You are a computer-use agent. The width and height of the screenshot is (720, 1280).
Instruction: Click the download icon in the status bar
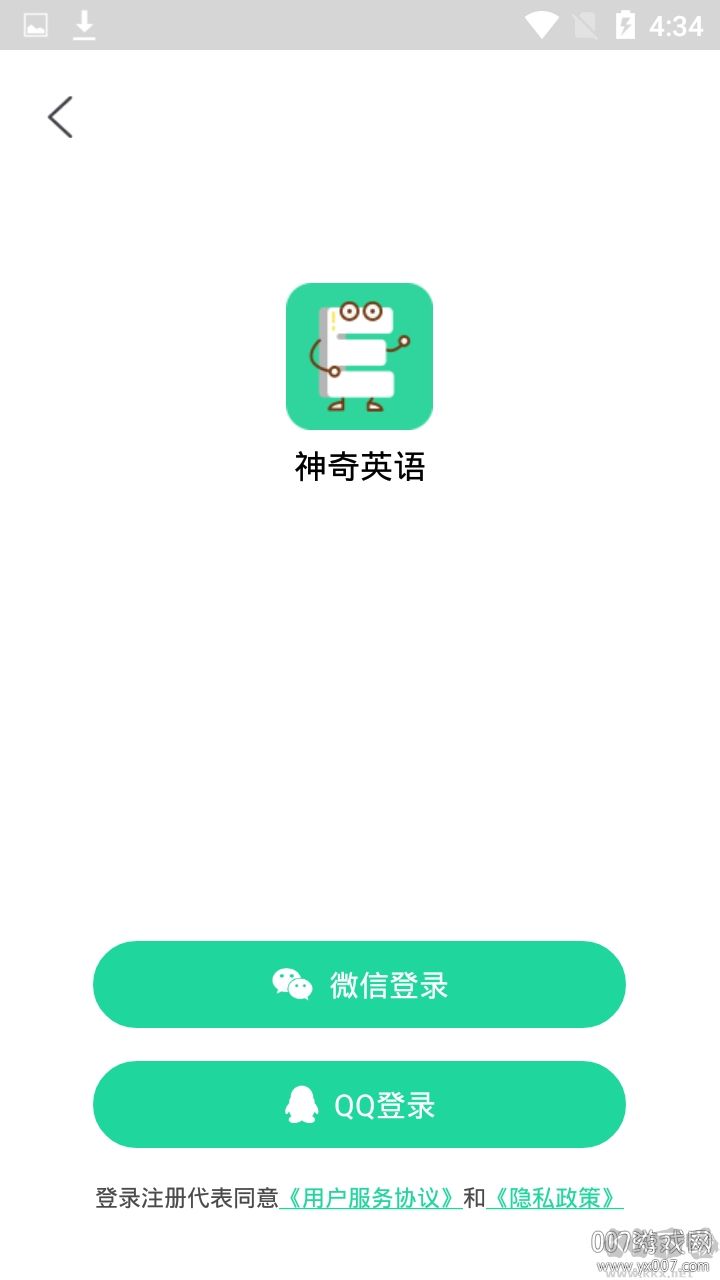point(84,22)
